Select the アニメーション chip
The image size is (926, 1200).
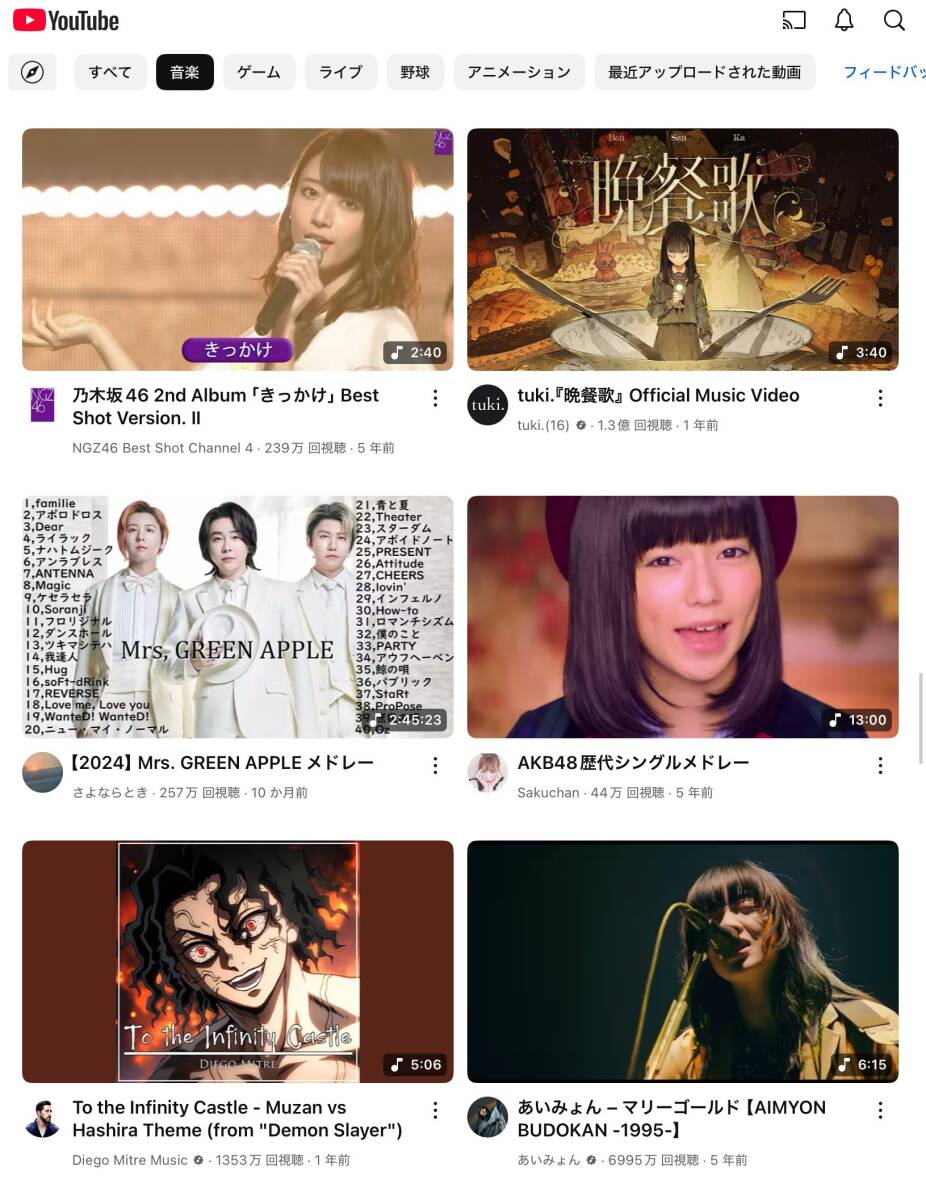[x=519, y=72]
